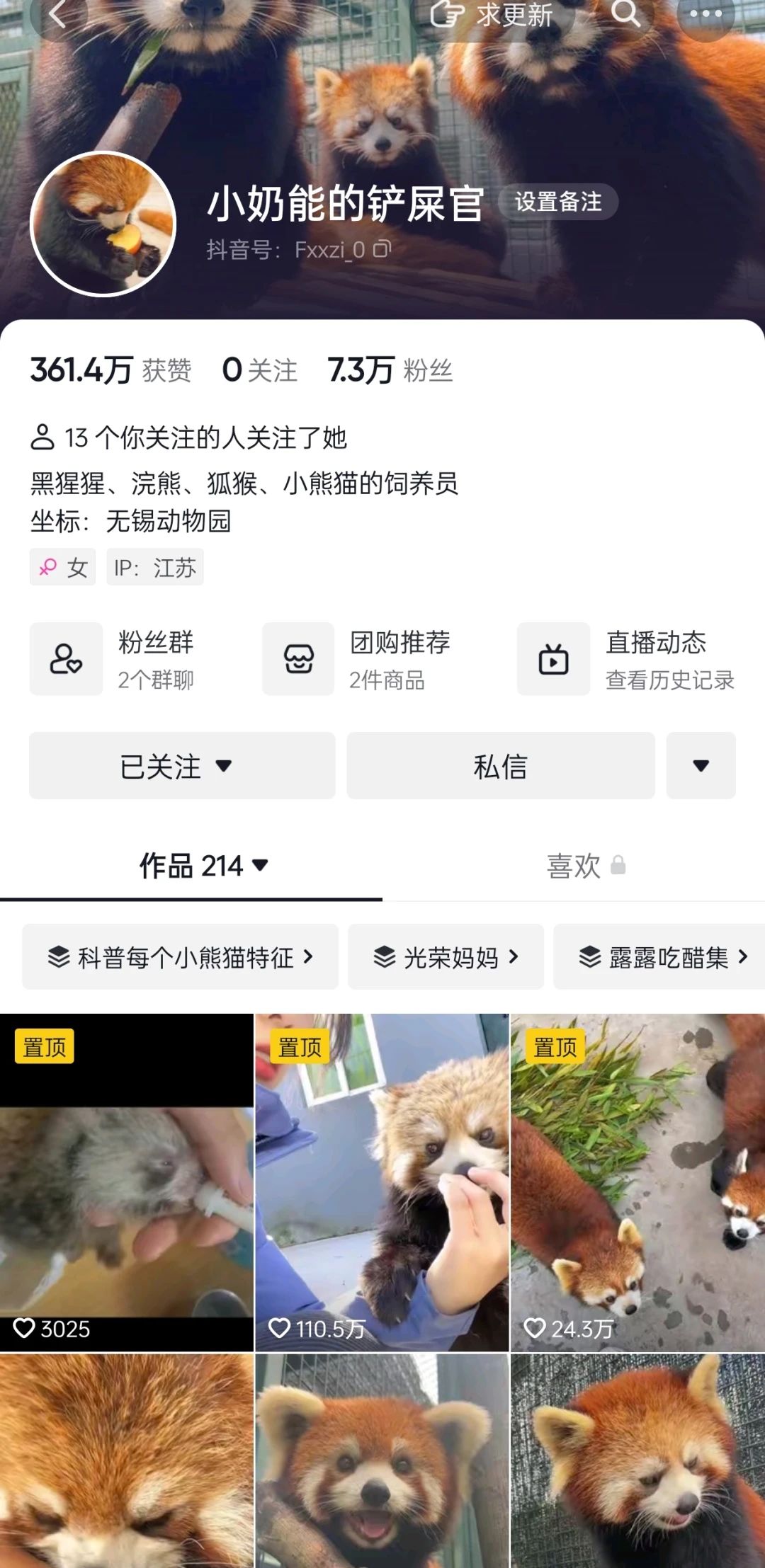Viewport: 765px width, 1568px height.
Task: Play pinned video with 110.5万 likes
Action: click(x=382, y=1182)
